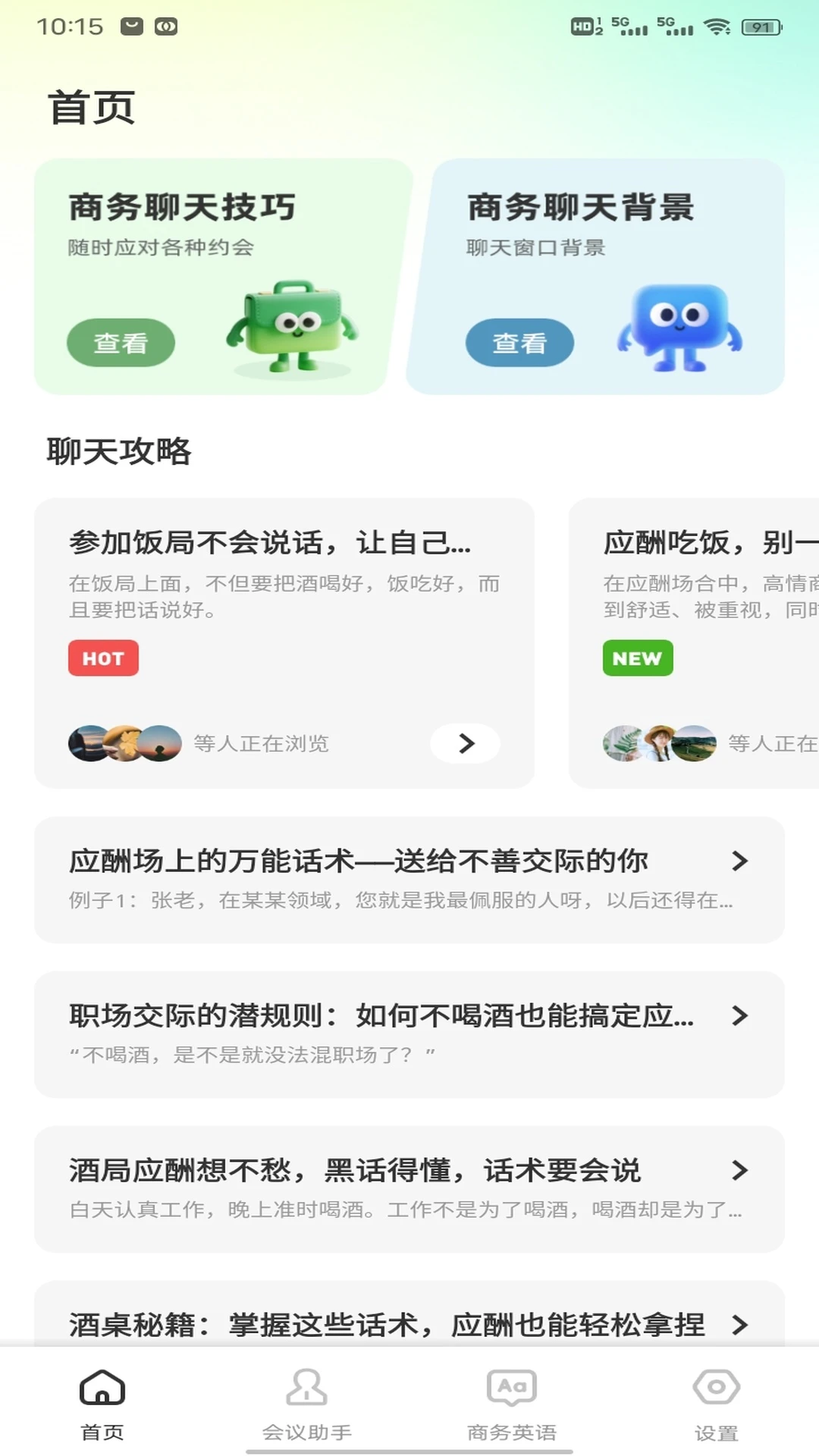Viewport: 819px width, 1456px height.
Task: Select the 首页 tab
Action: [102, 1404]
